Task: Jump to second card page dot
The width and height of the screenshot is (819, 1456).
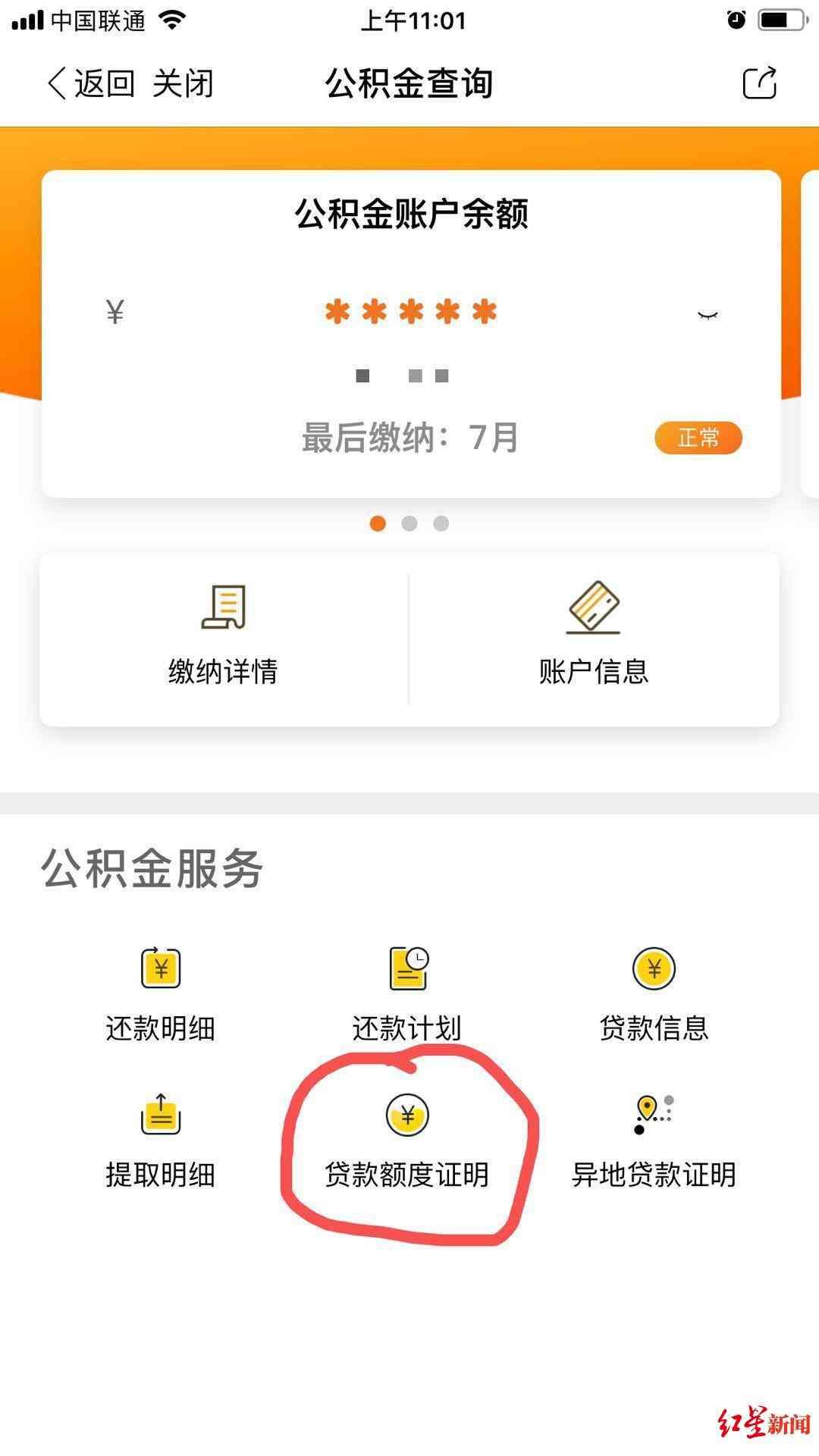Action: pyautogui.click(x=409, y=523)
